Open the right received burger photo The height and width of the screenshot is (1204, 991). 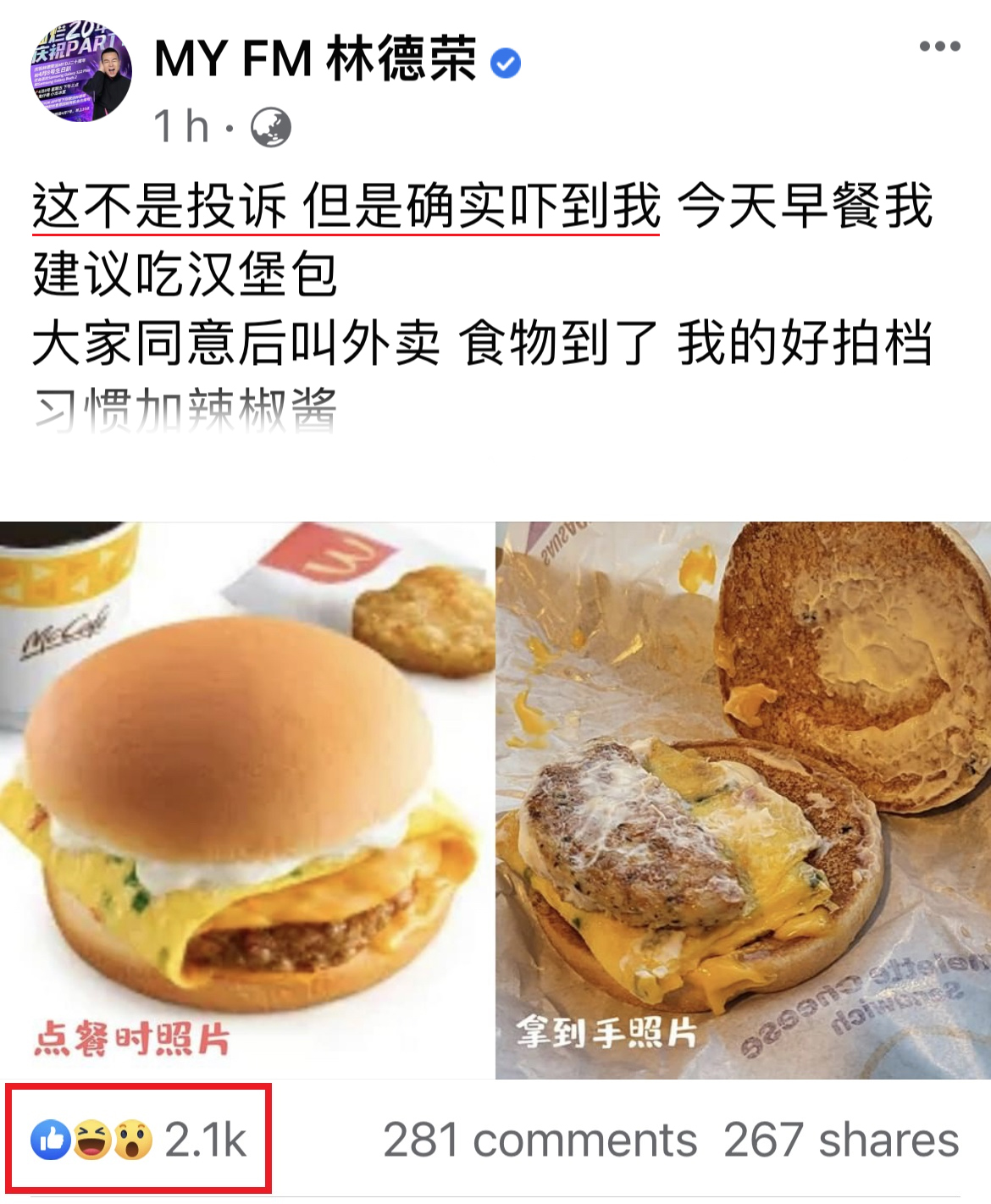743,799
